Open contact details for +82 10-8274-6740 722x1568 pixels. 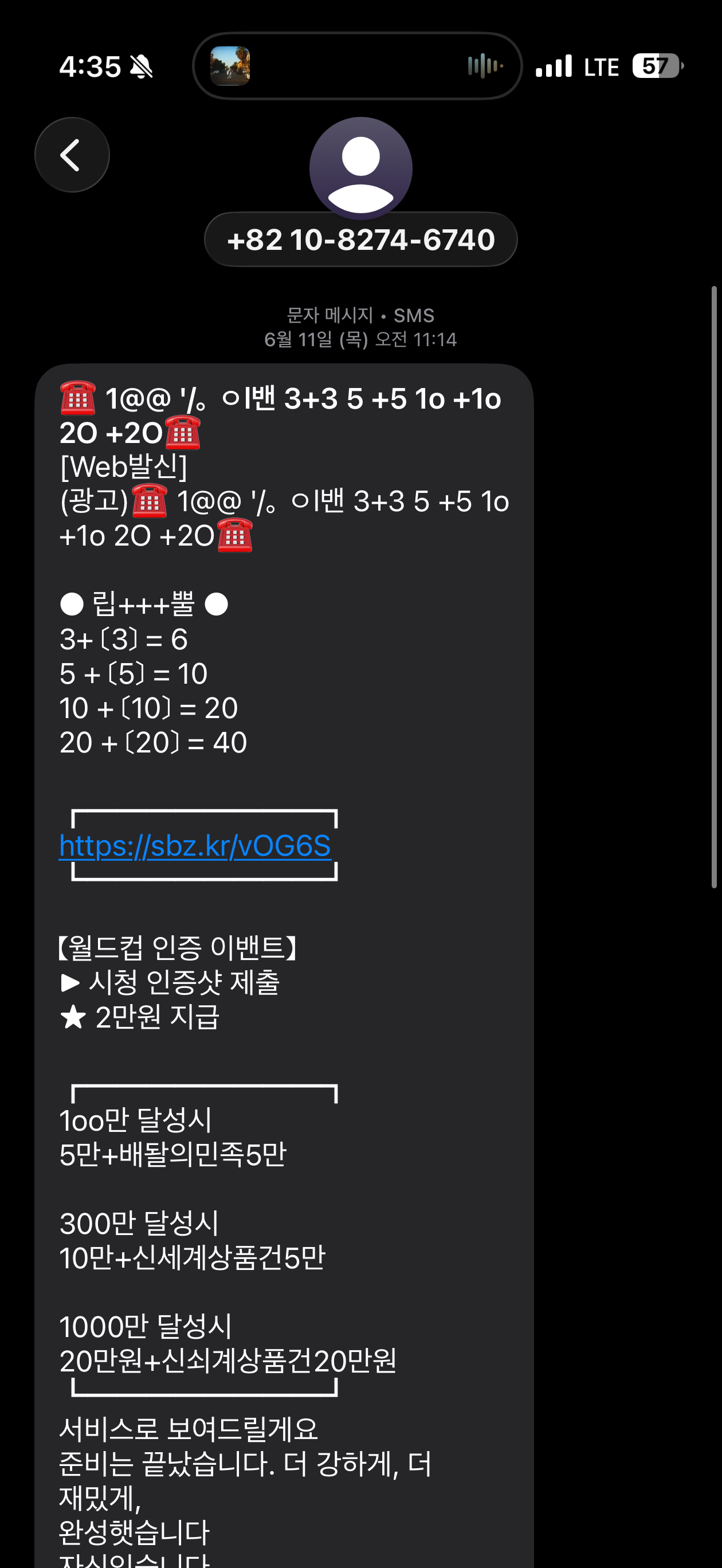(360, 239)
